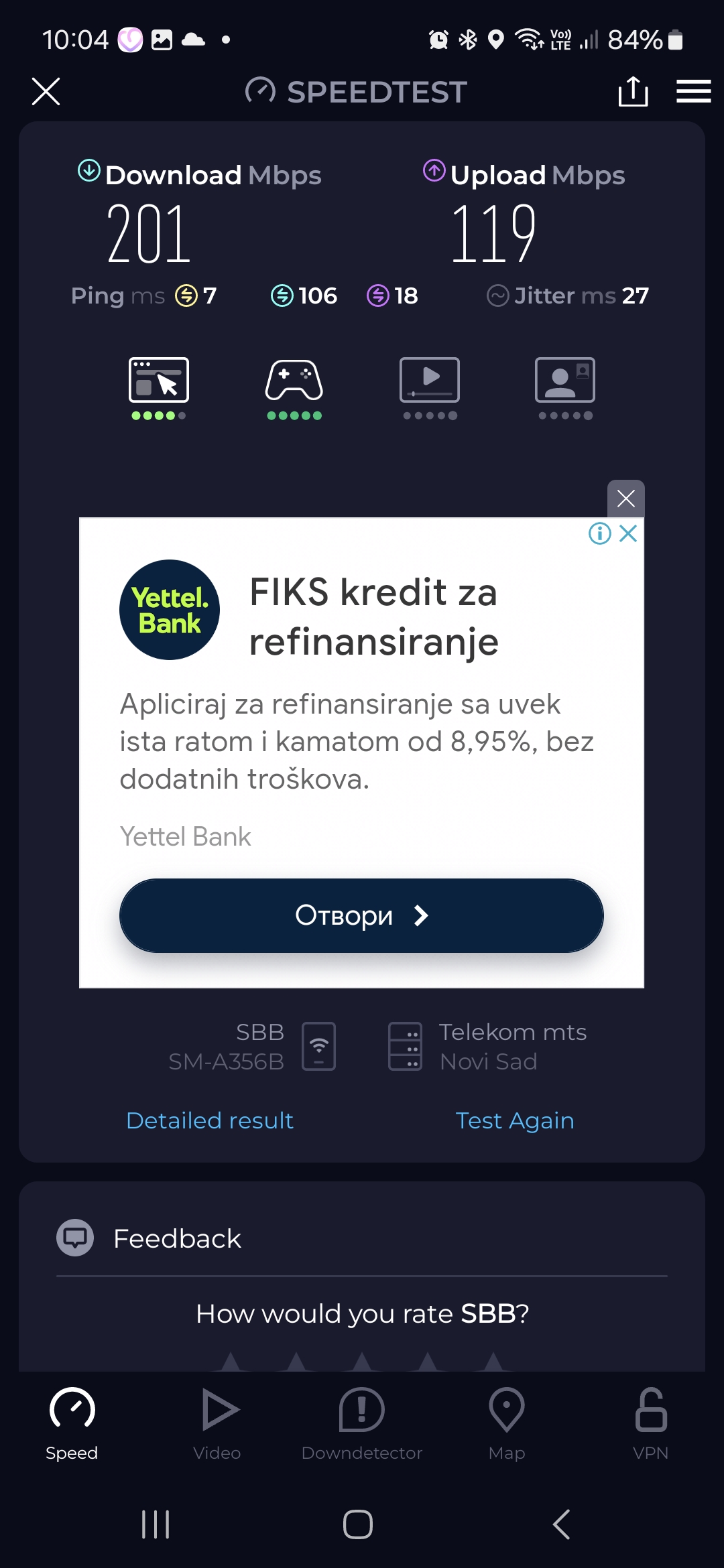Dismiss the ad with the gray X

click(625, 499)
